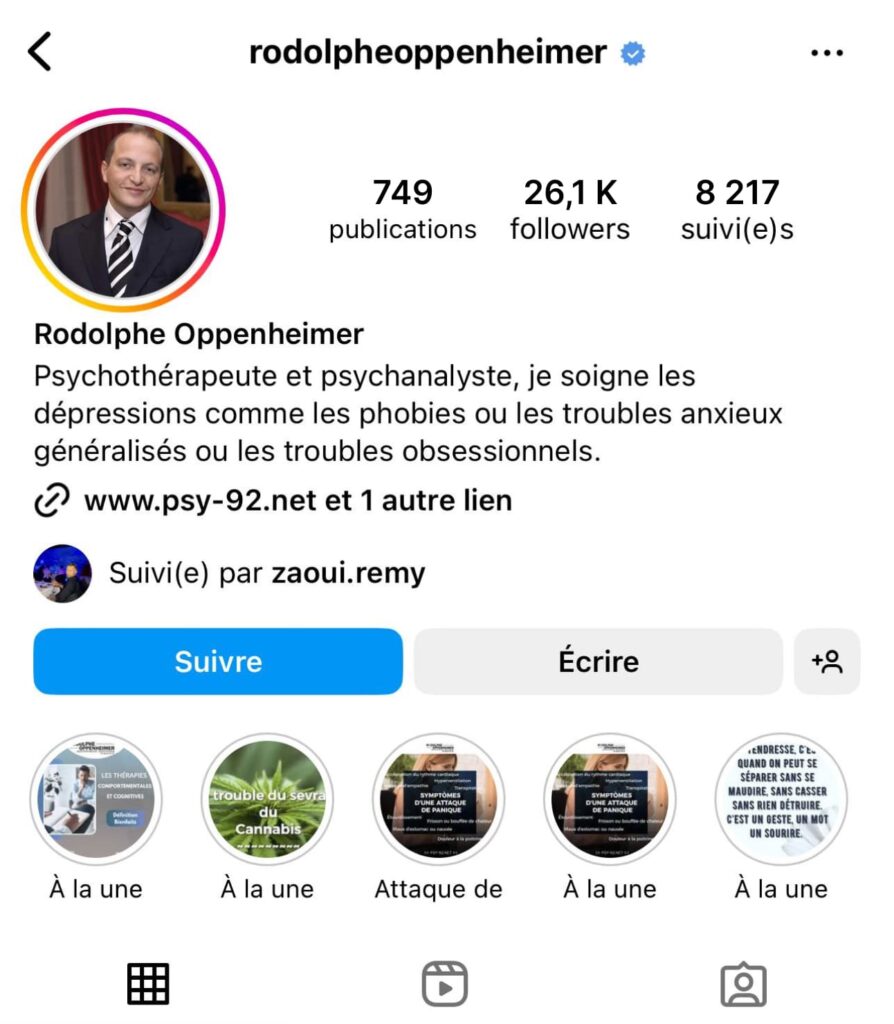This screenshot has width=894, height=1024.
Task: Open the Thérapies Comportementales highlight
Action: tap(96, 800)
